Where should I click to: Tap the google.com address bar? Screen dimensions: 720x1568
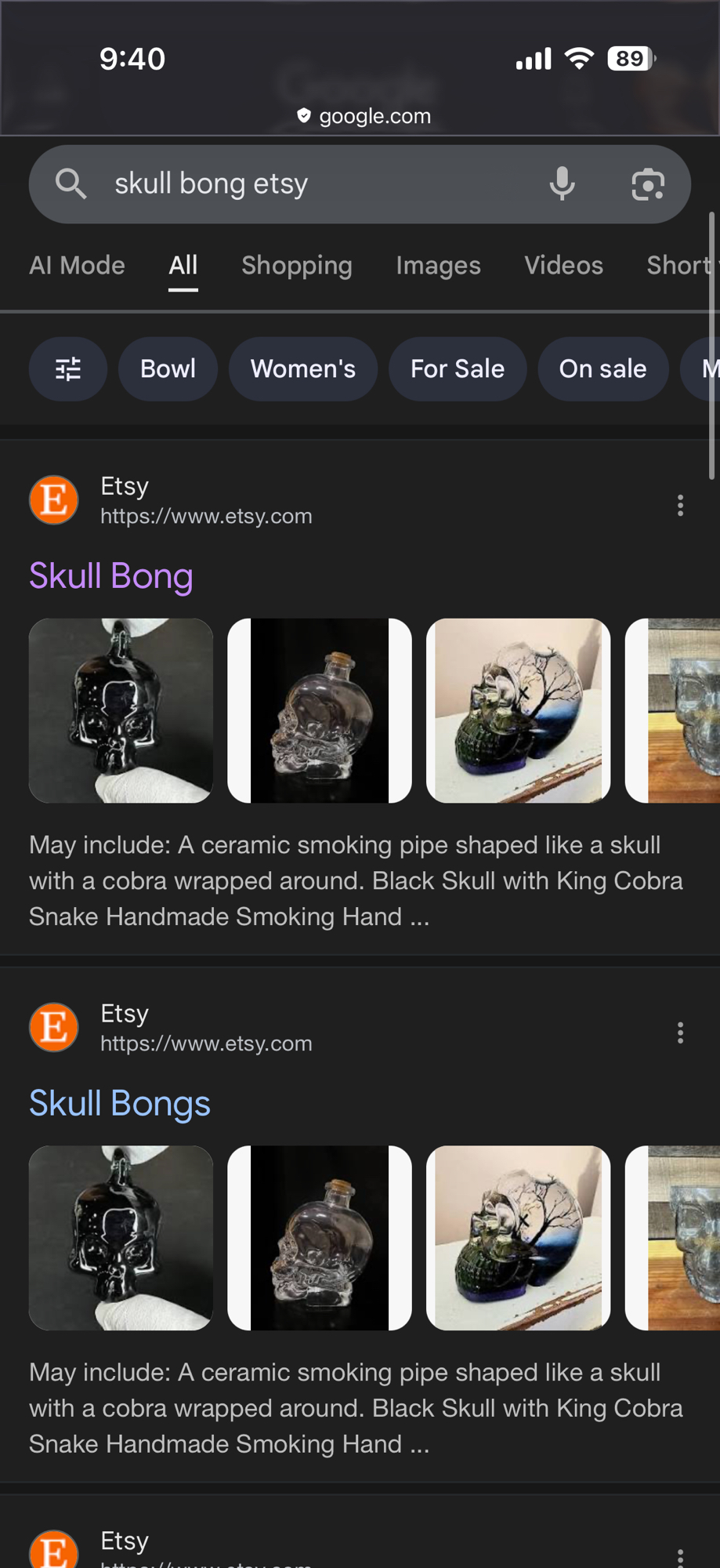coord(364,116)
